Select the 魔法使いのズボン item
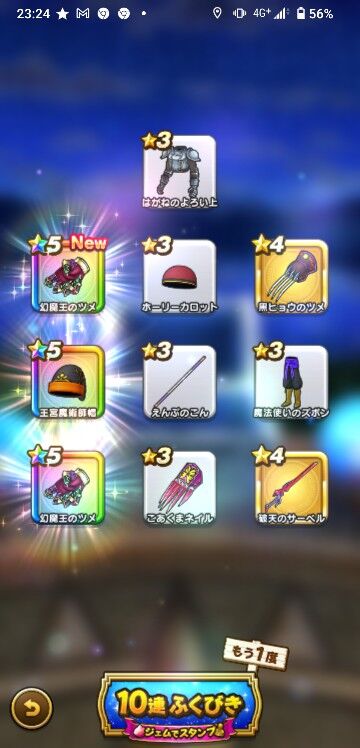This screenshot has width=360, height=748. [292, 382]
